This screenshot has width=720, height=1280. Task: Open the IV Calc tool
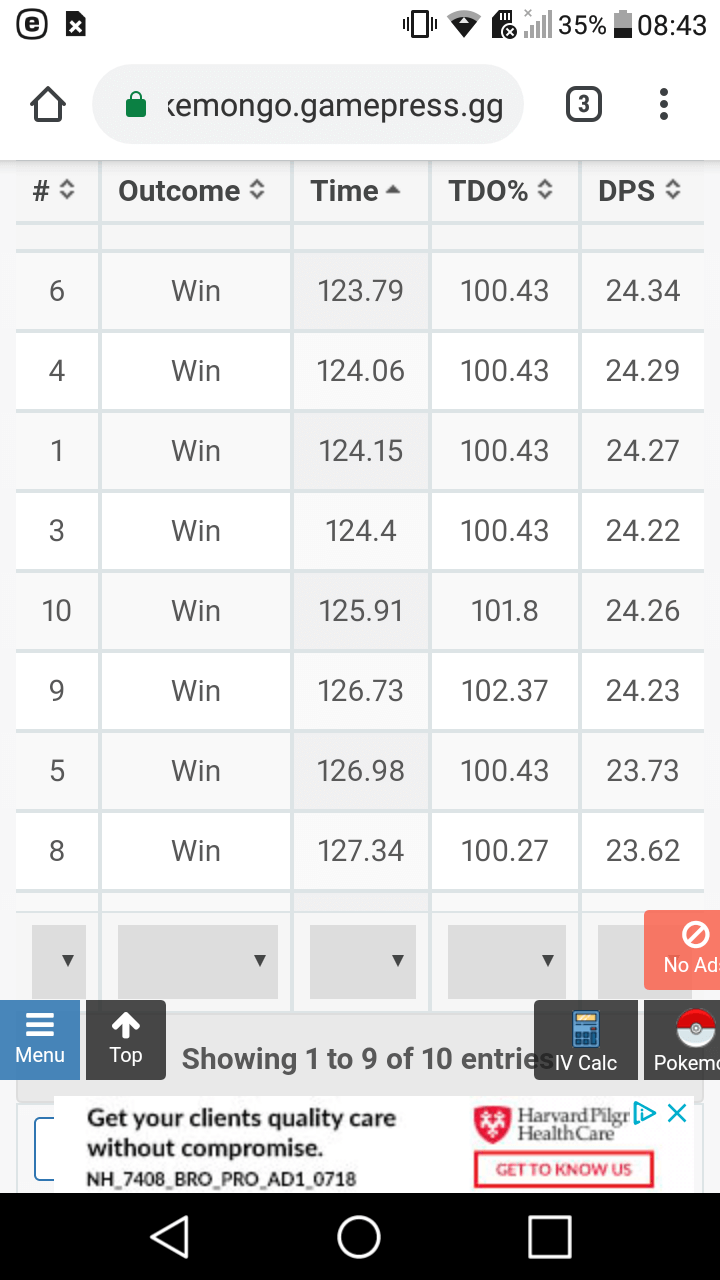click(x=586, y=1039)
